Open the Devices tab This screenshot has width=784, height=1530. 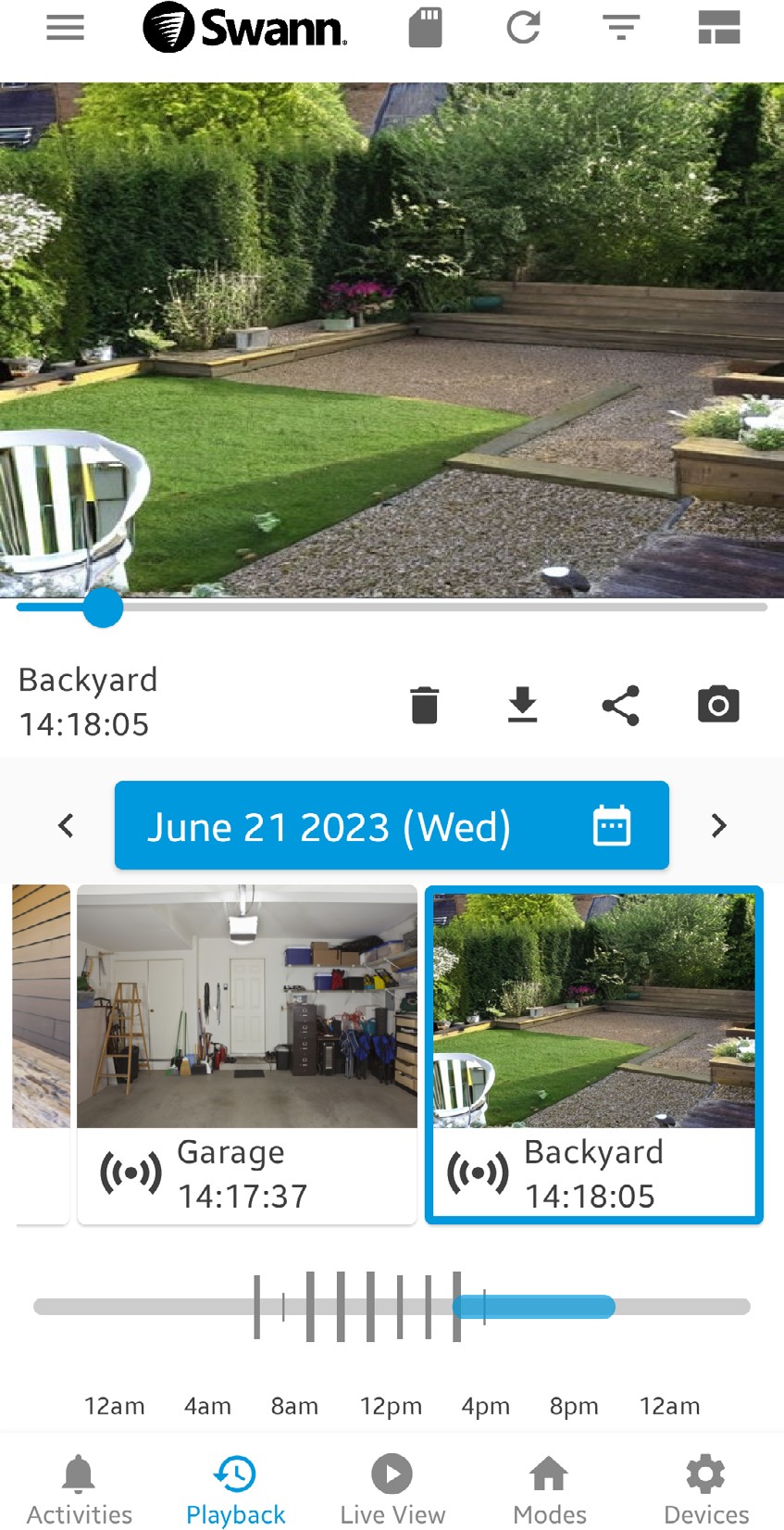[706, 1489]
